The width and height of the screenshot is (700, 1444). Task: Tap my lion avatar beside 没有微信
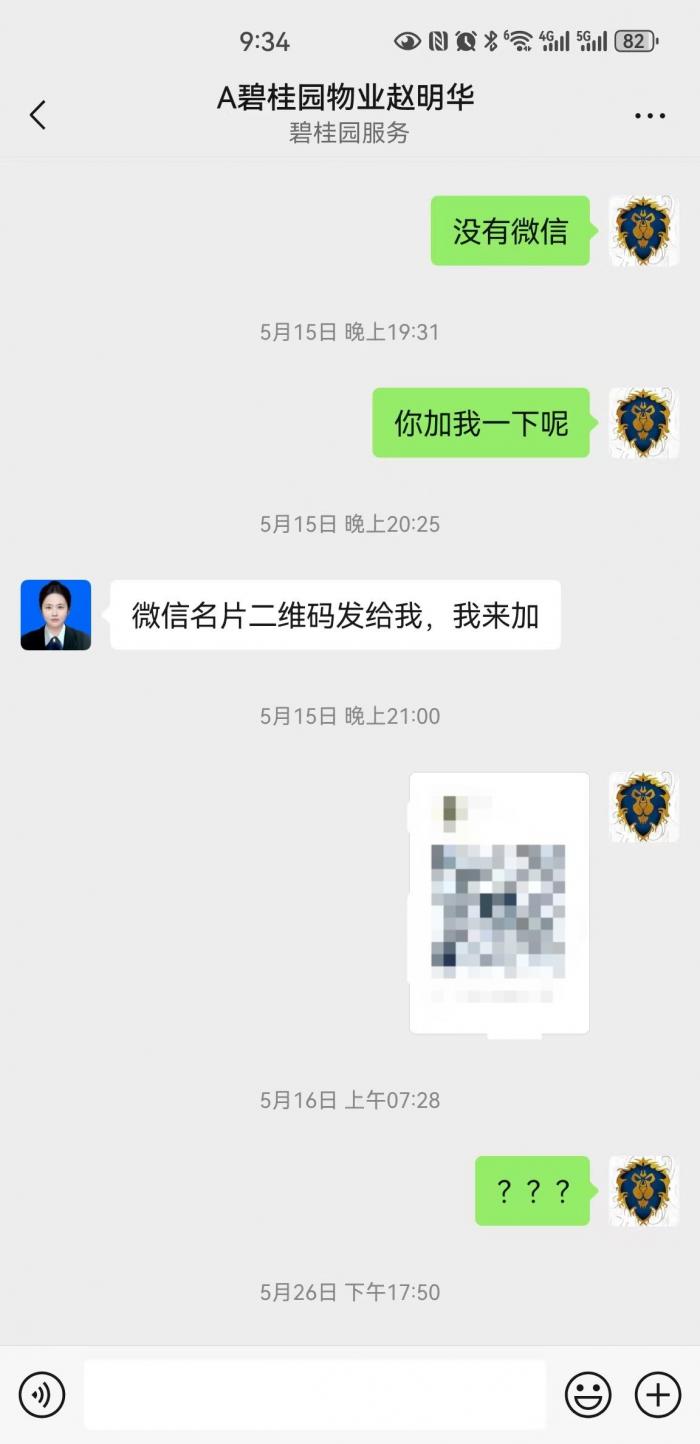644,231
